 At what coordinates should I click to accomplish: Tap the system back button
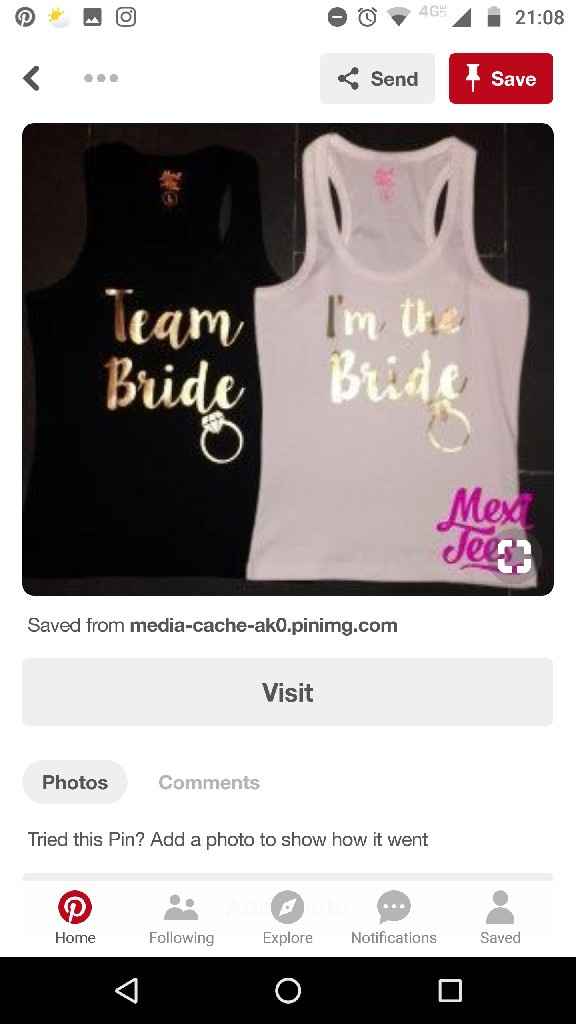[x=126, y=991]
